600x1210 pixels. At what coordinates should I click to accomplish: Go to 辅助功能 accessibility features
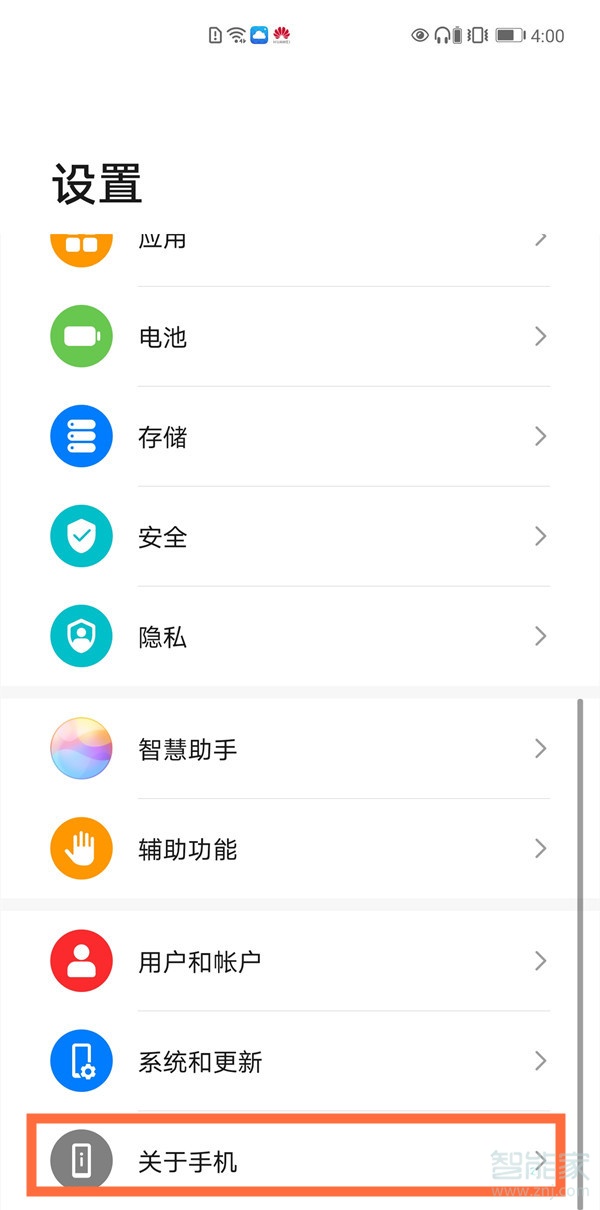[x=300, y=849]
